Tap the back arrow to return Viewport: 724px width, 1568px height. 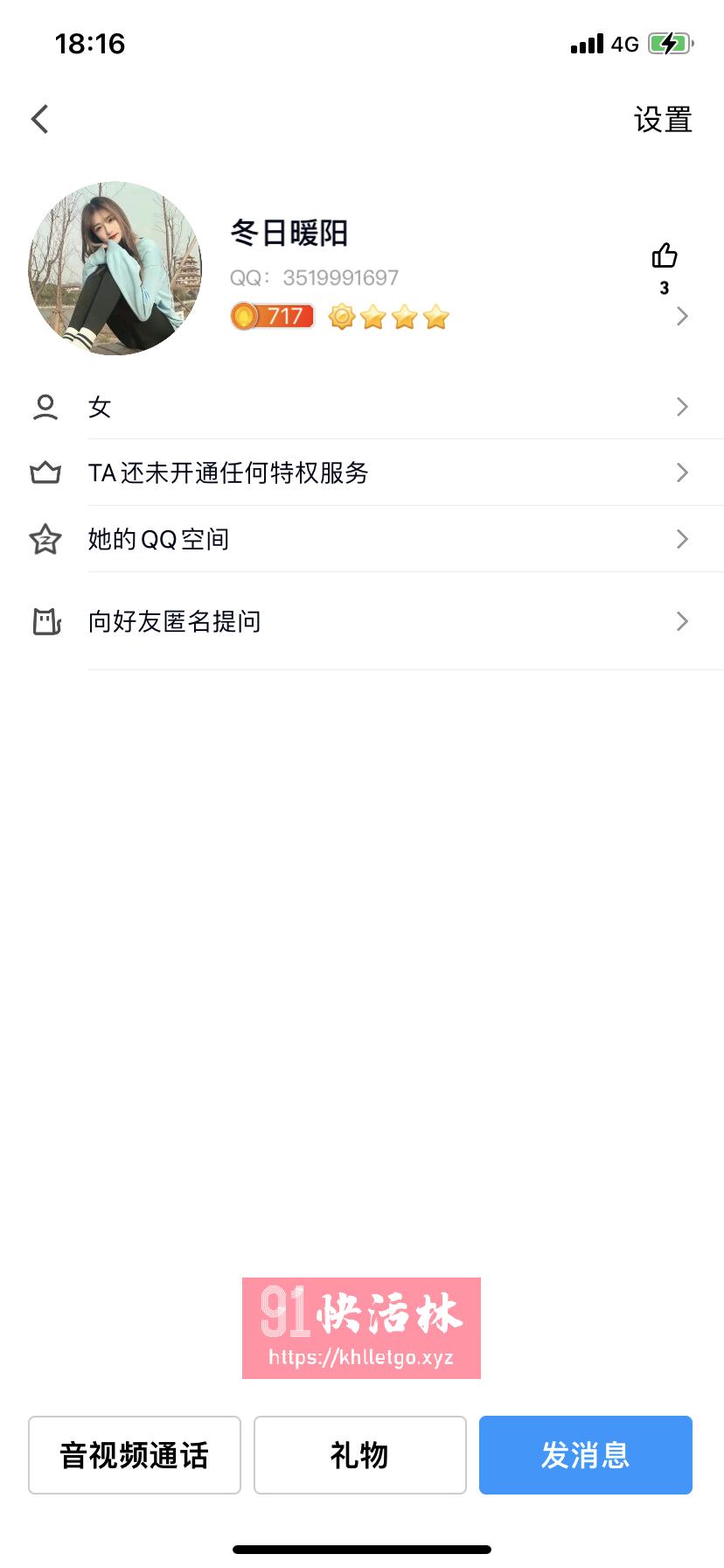(x=38, y=117)
